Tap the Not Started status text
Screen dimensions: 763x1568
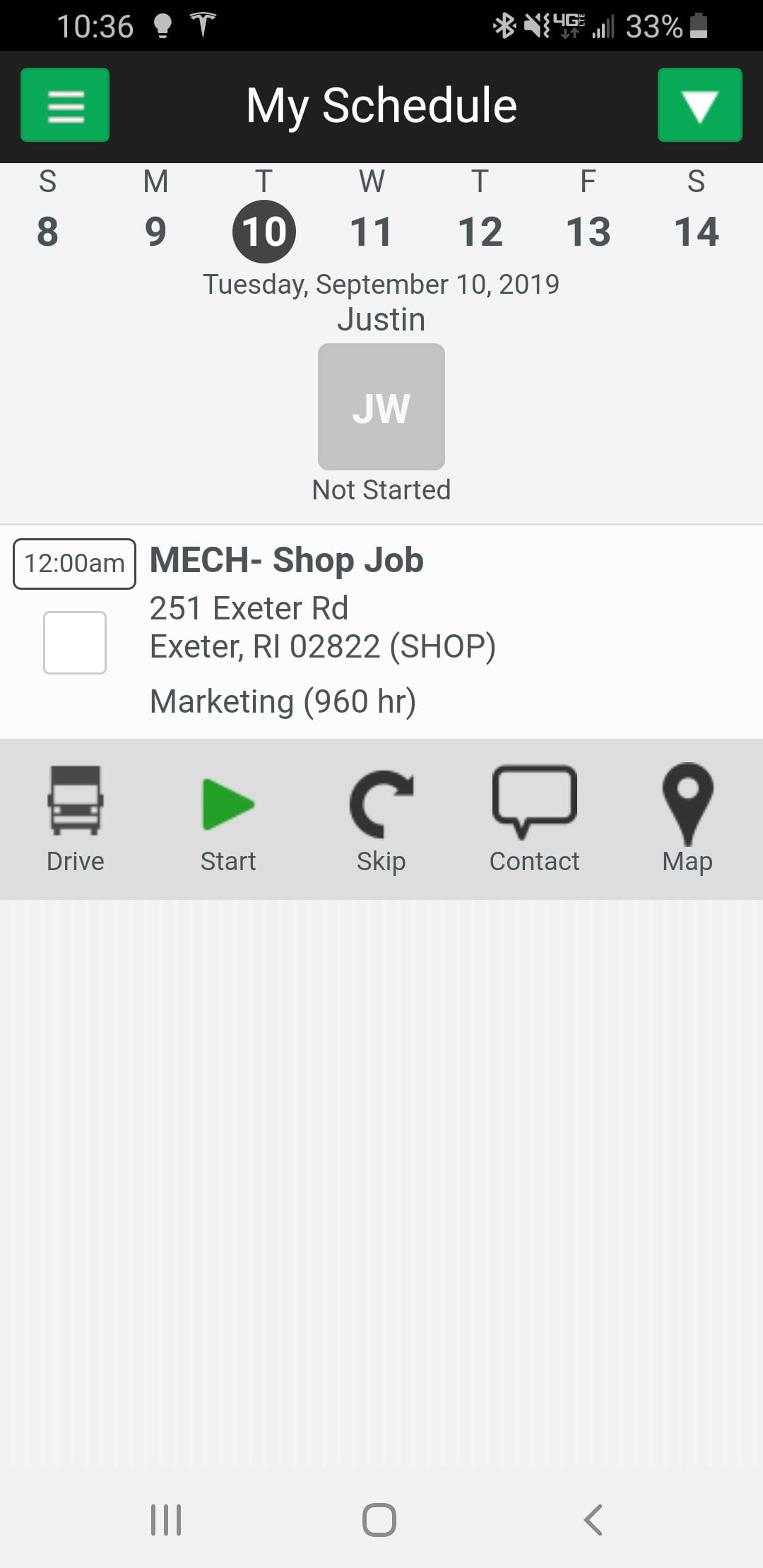pos(381,488)
